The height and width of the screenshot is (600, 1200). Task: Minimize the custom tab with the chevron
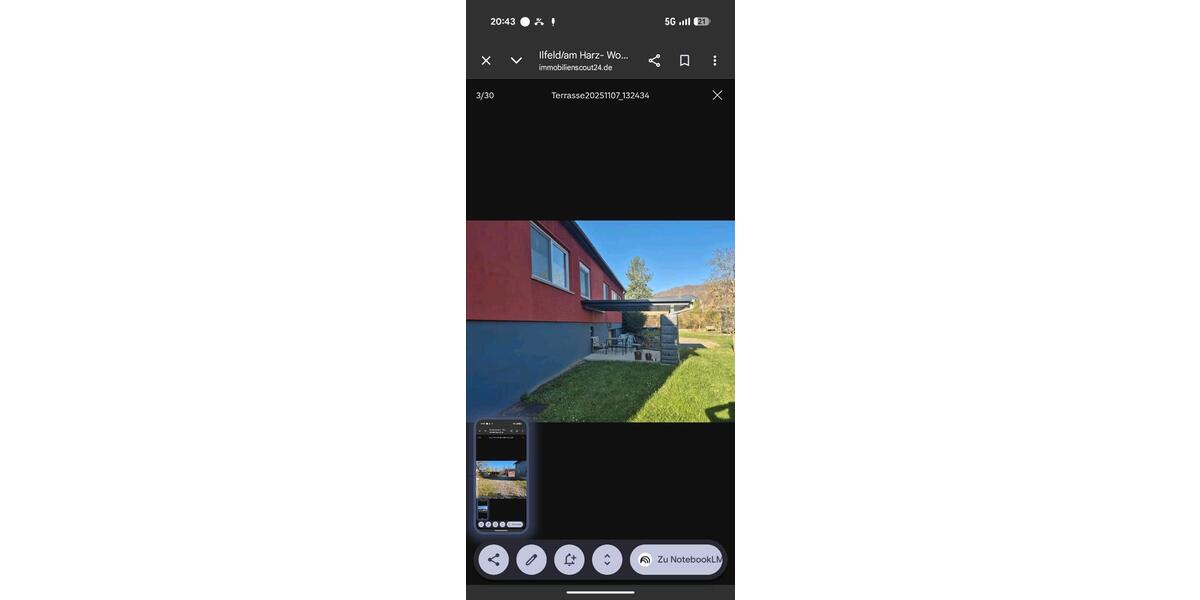(x=516, y=61)
